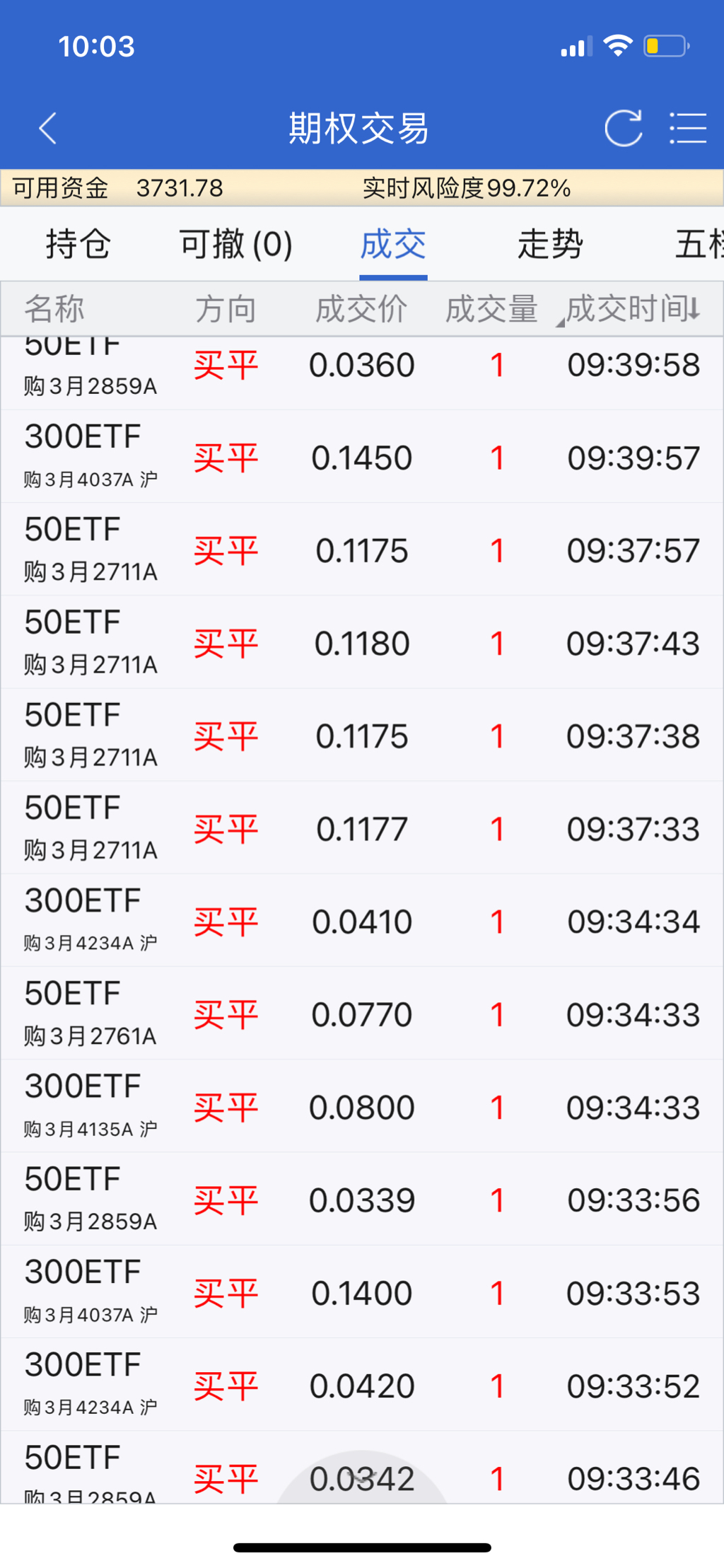Viewport: 724px width, 1568px height.
Task: Open the 50ETF trade at 09:37:43
Action: (362, 642)
